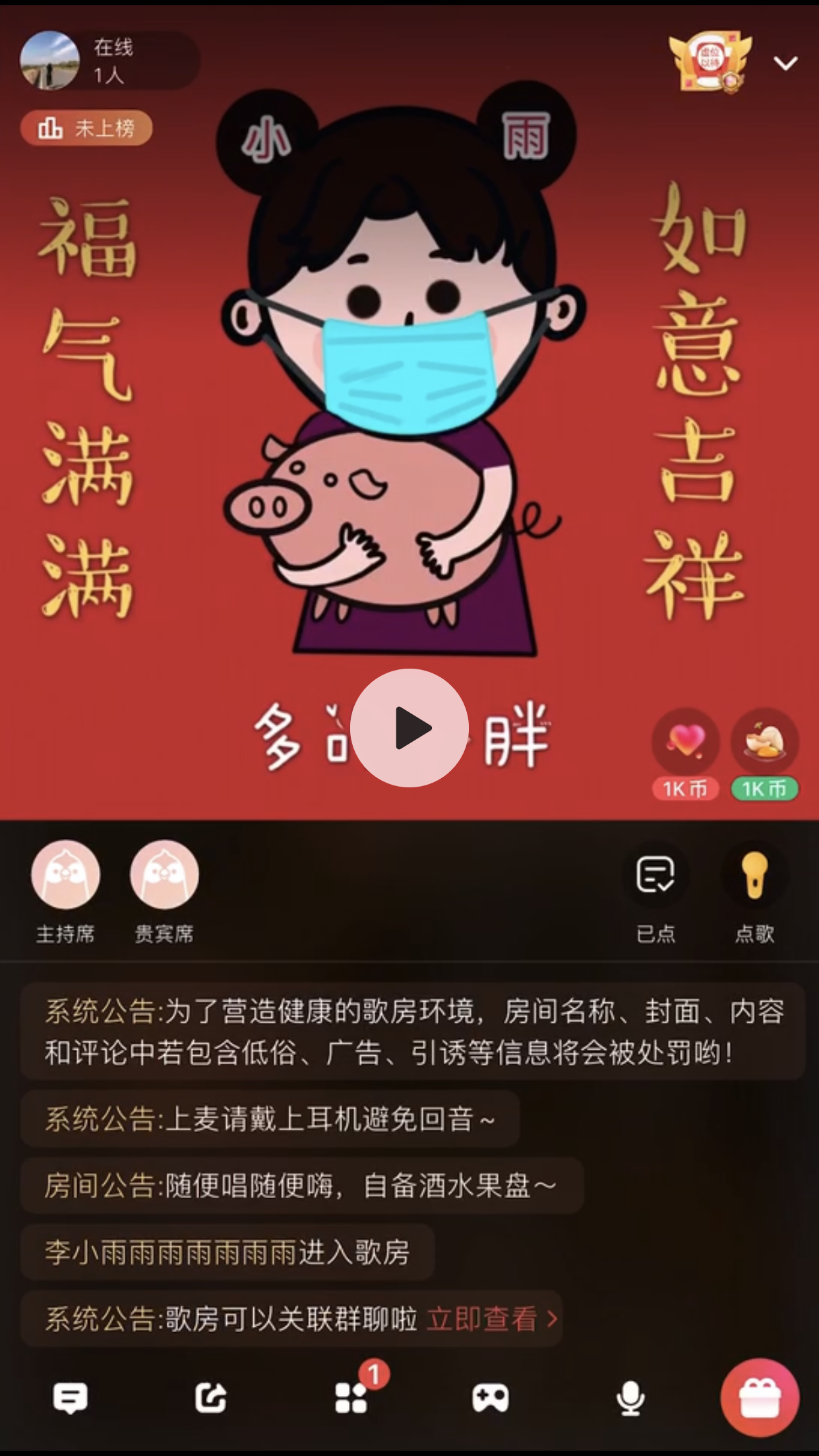This screenshot has width=819, height=1456.
Task: Collapse the room with the down chevron
Action: pos(785,63)
